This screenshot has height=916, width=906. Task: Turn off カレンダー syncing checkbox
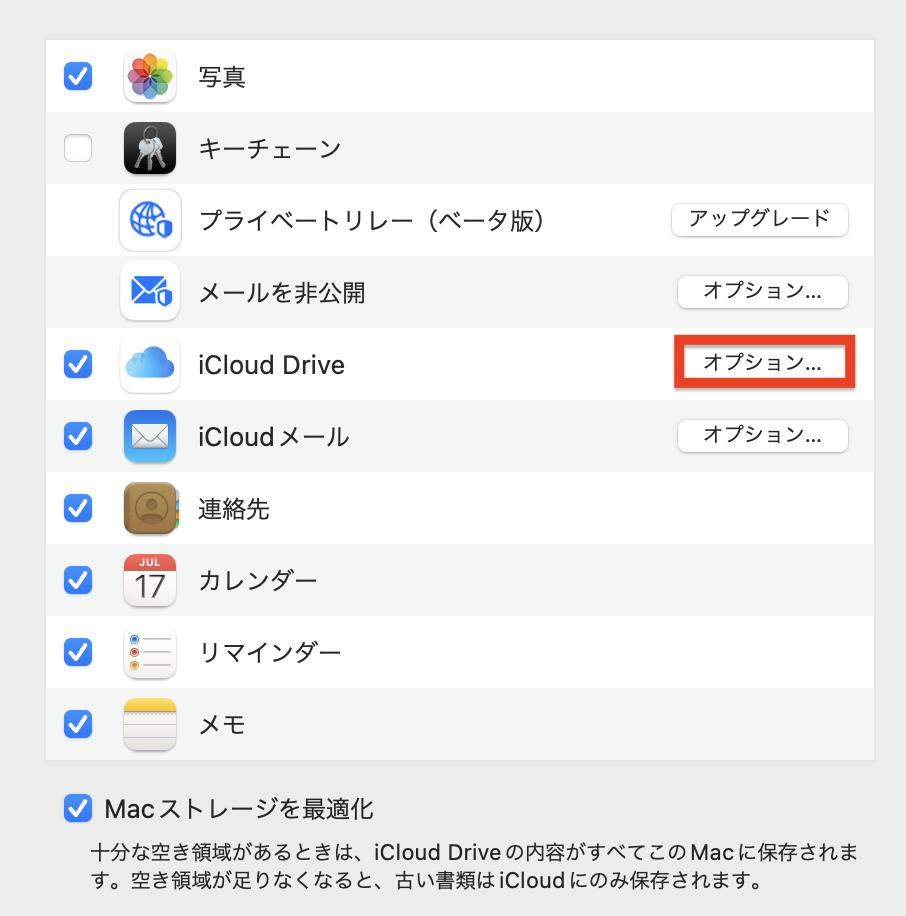click(x=78, y=580)
